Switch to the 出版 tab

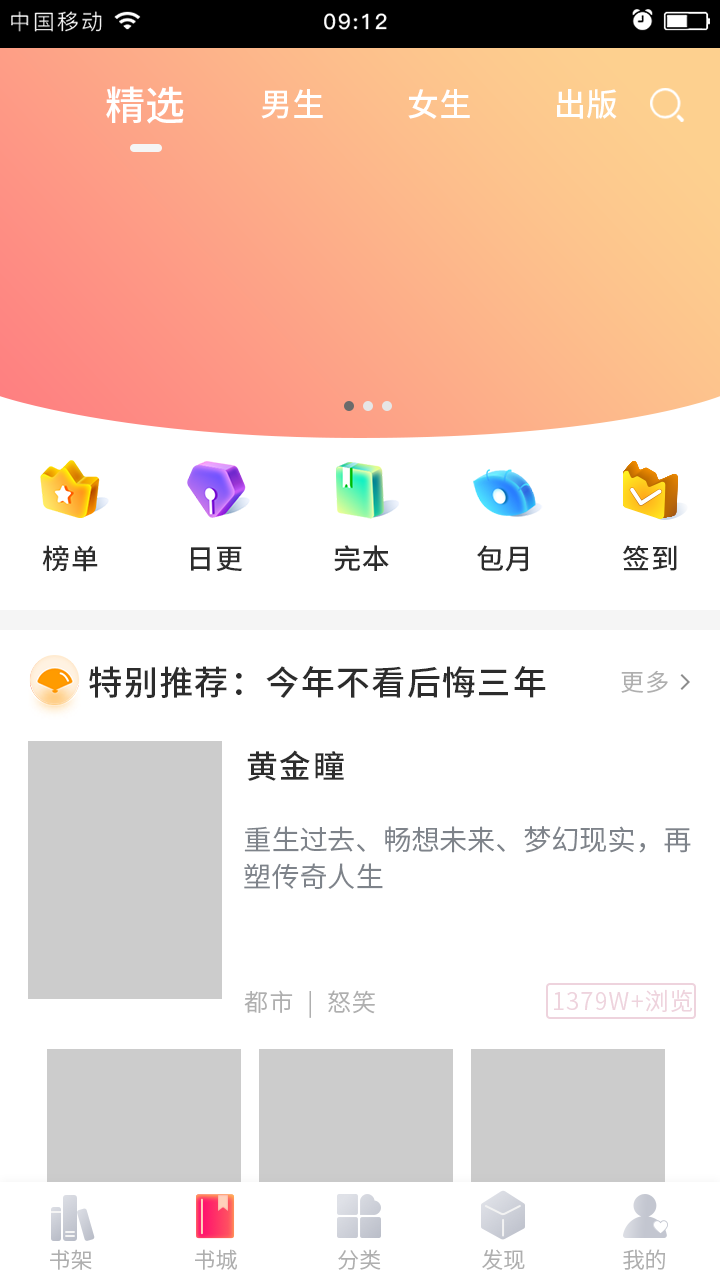pos(586,105)
